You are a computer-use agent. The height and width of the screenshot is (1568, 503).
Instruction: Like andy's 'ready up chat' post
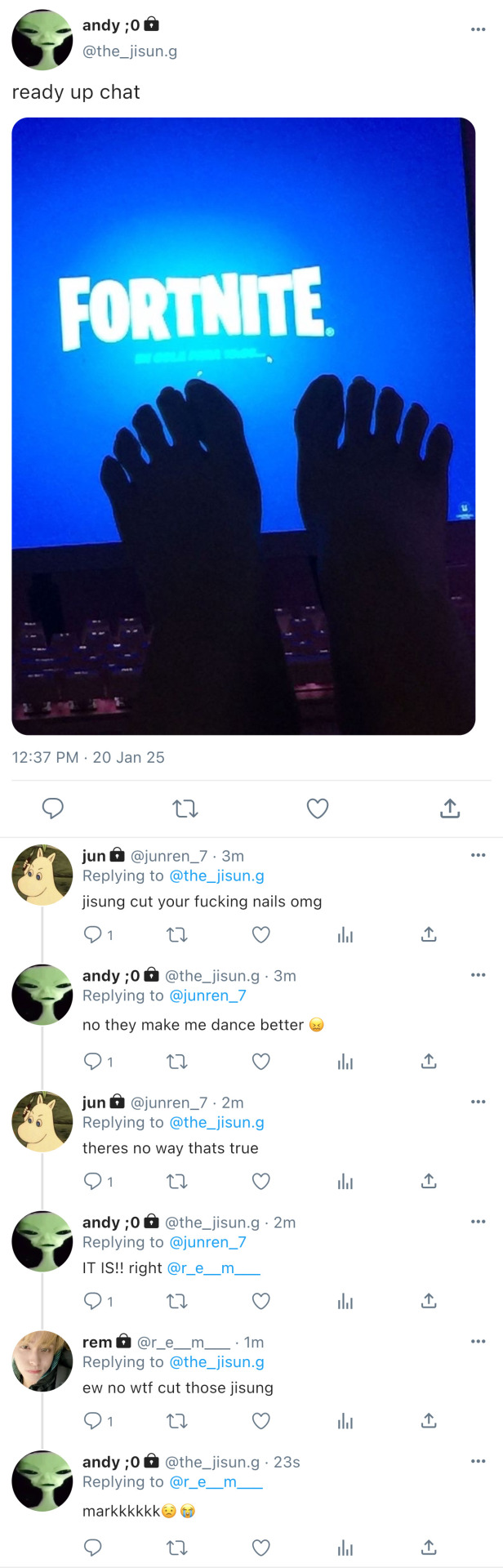(x=318, y=808)
